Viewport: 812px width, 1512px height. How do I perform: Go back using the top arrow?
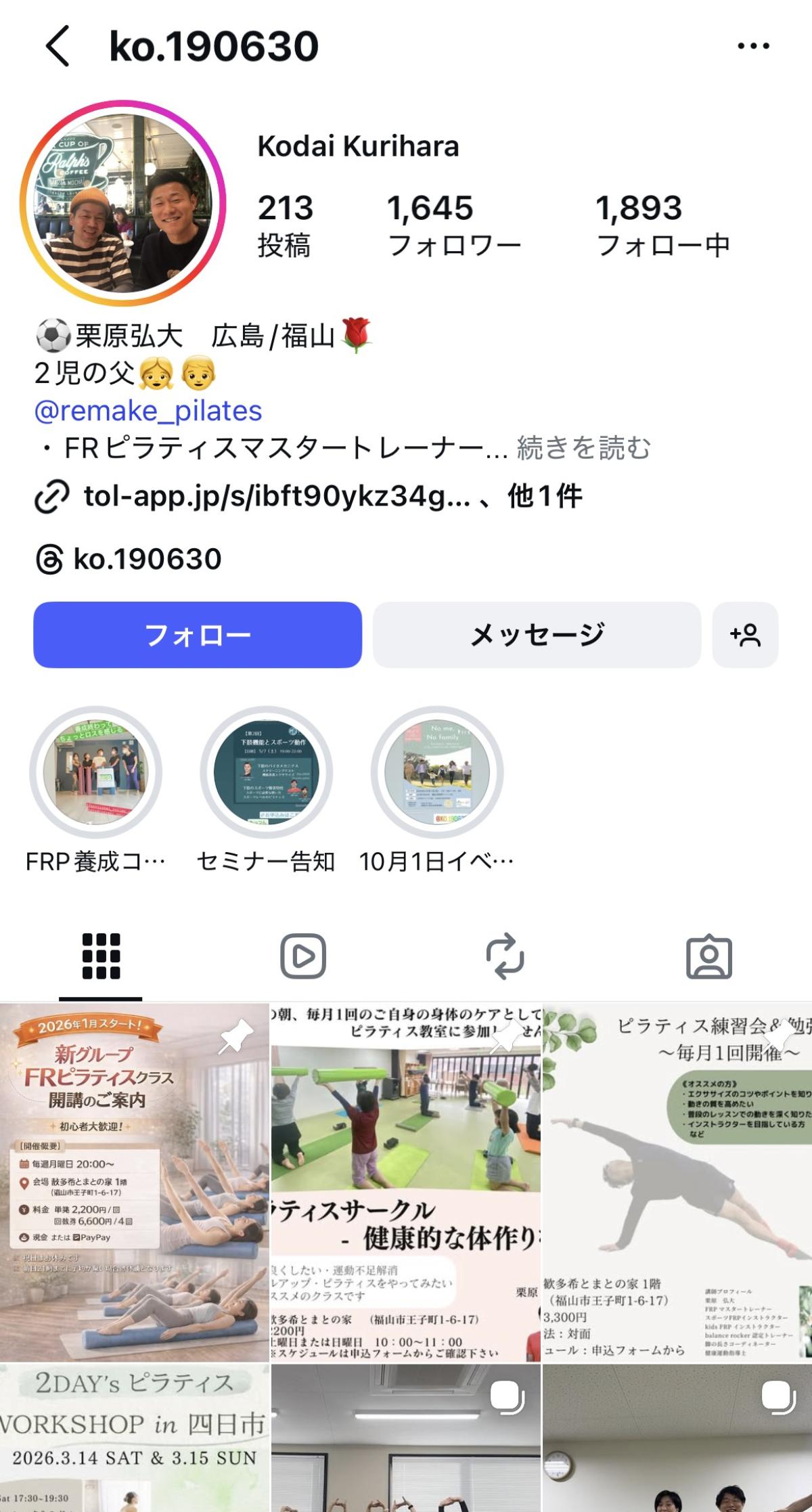point(58,46)
